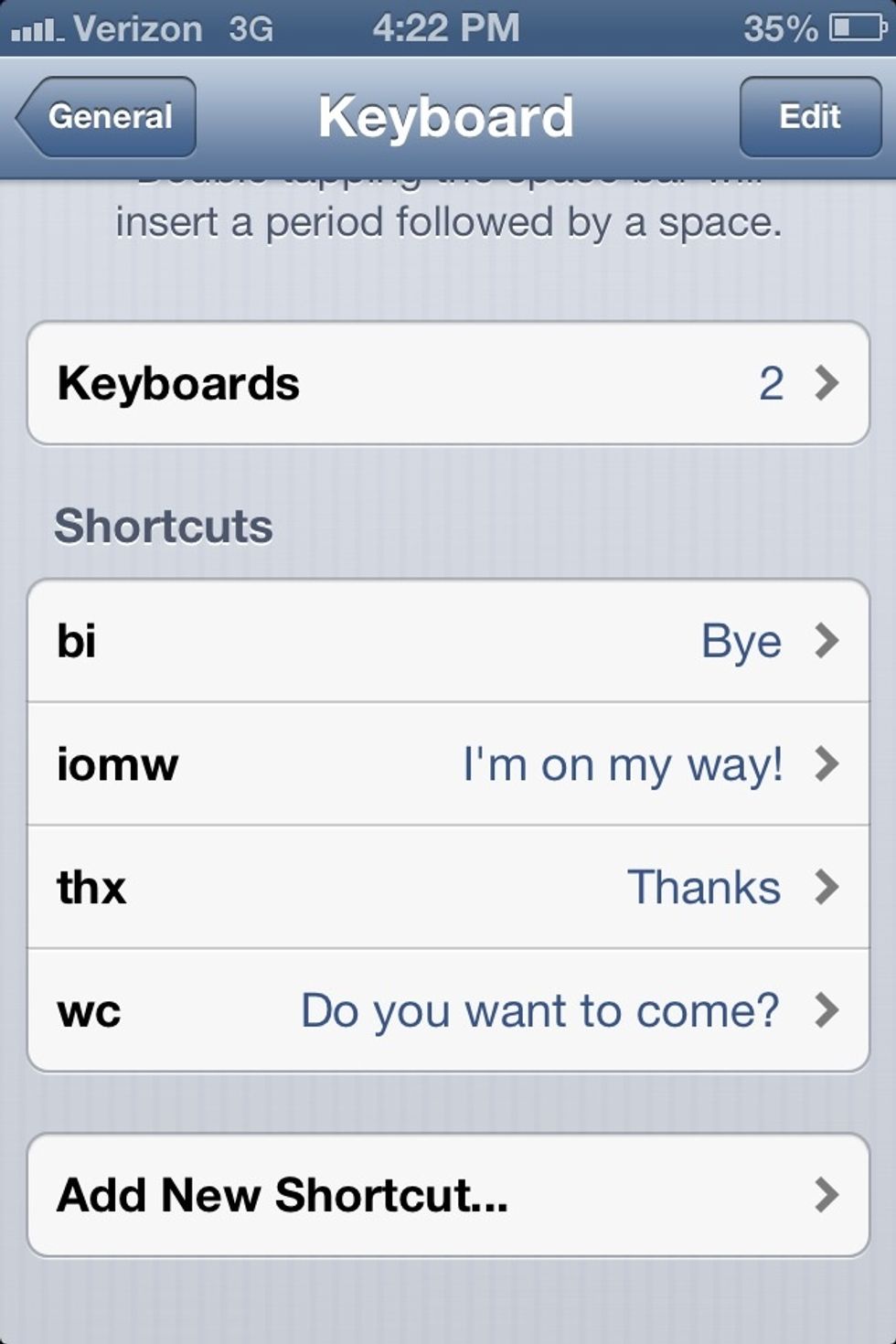Open the Keyboards list

[448, 383]
